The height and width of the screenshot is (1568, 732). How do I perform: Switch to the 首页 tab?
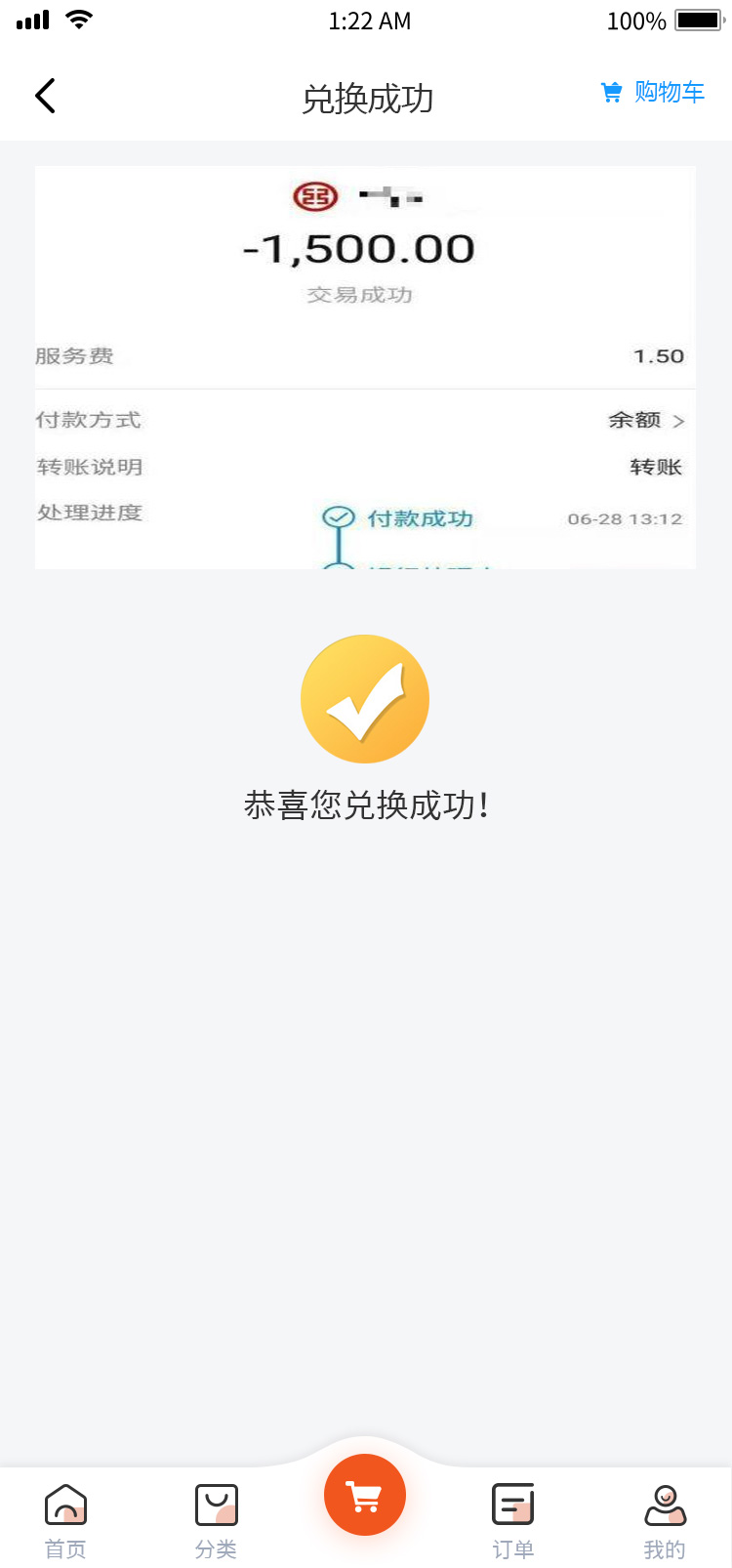coord(65,1519)
